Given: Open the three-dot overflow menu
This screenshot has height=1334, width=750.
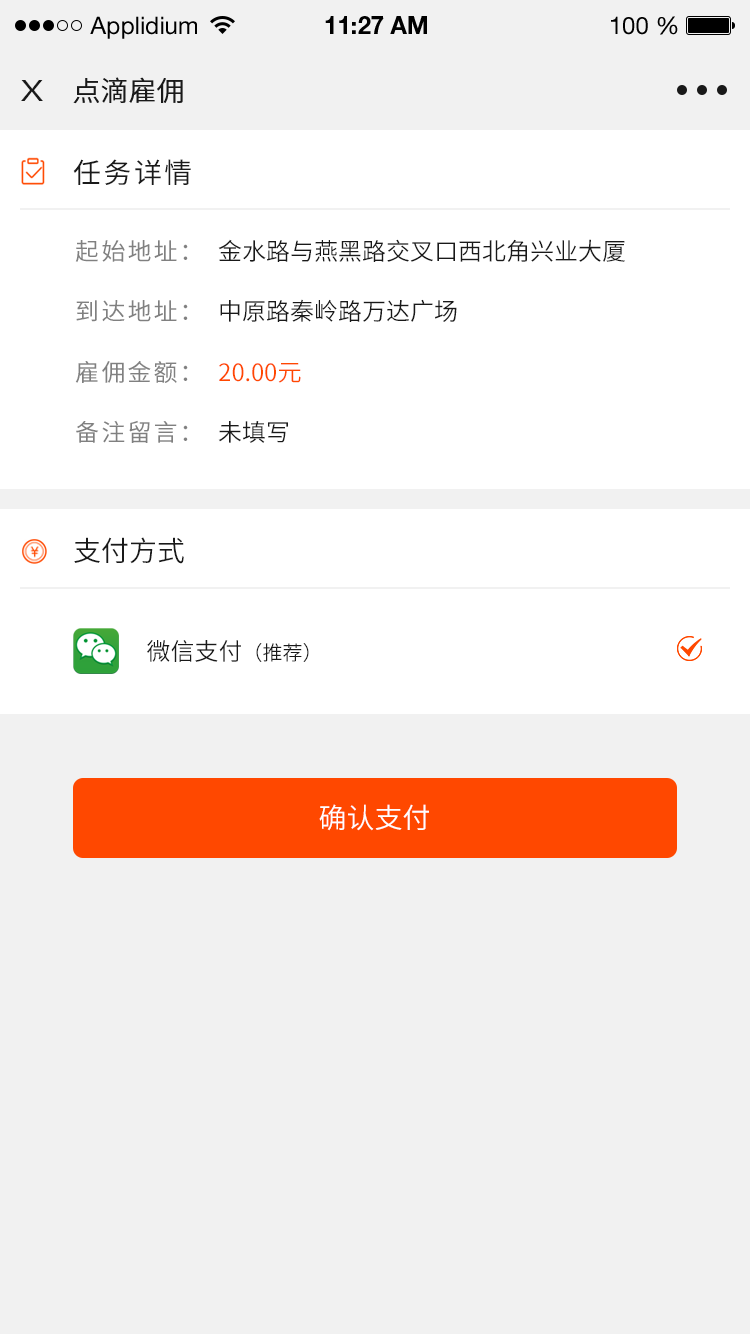Looking at the screenshot, I should 701,90.
